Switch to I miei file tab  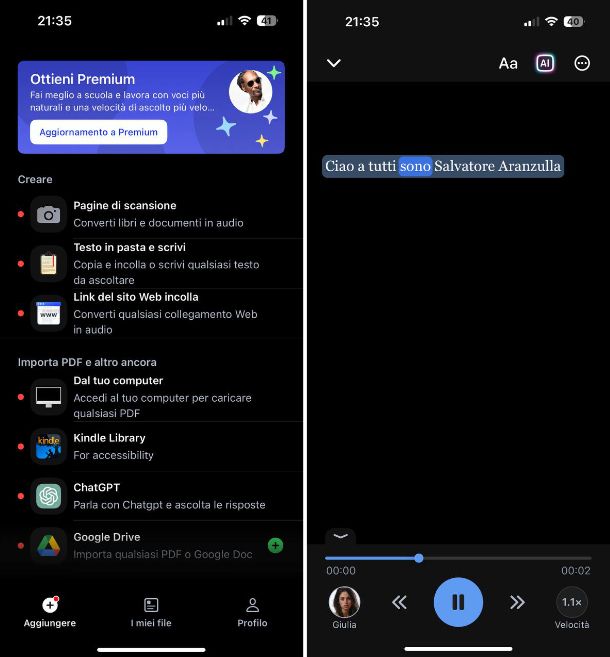pos(151,612)
